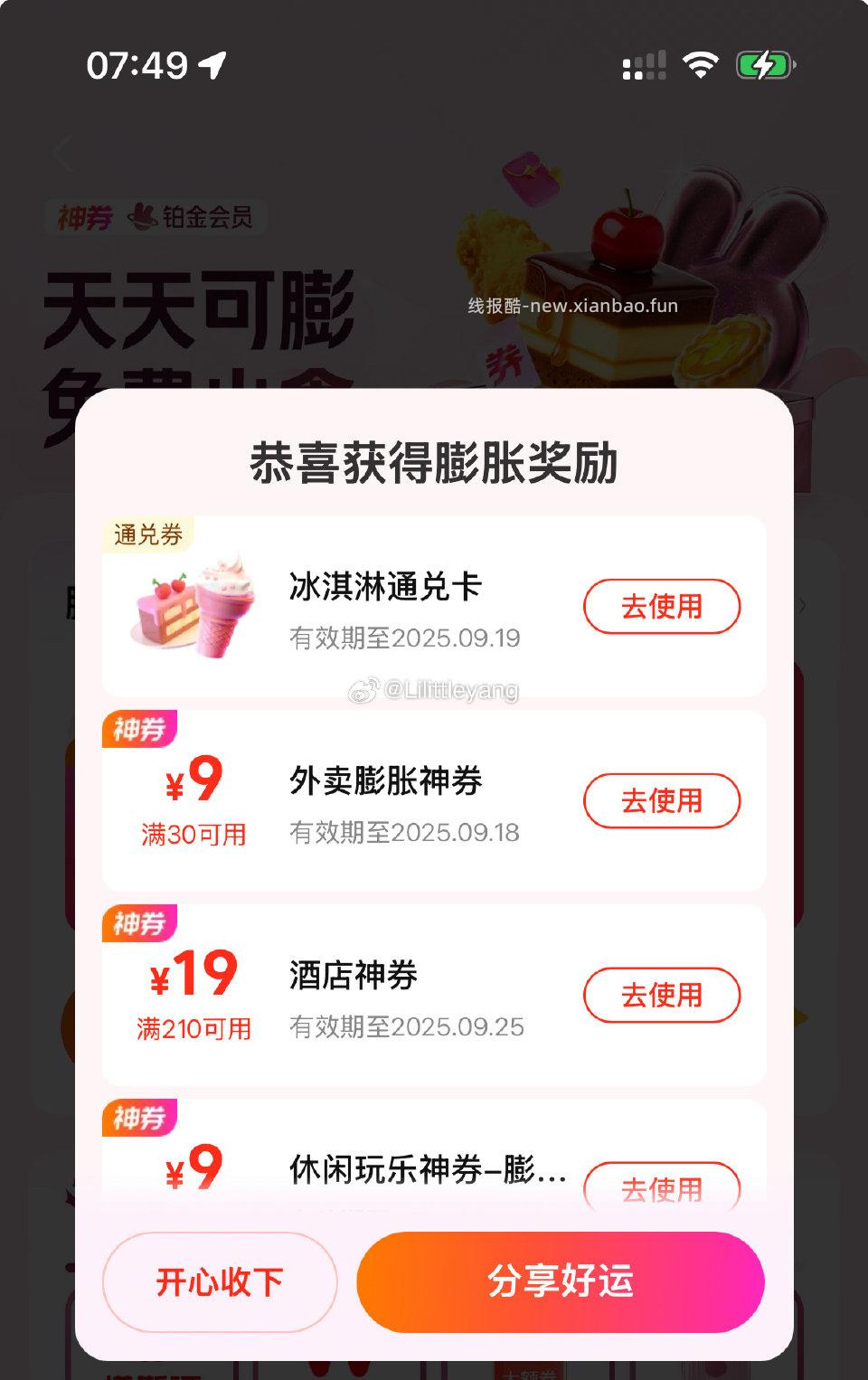Tap 分享好运 to share the rewards

pyautogui.click(x=562, y=1281)
